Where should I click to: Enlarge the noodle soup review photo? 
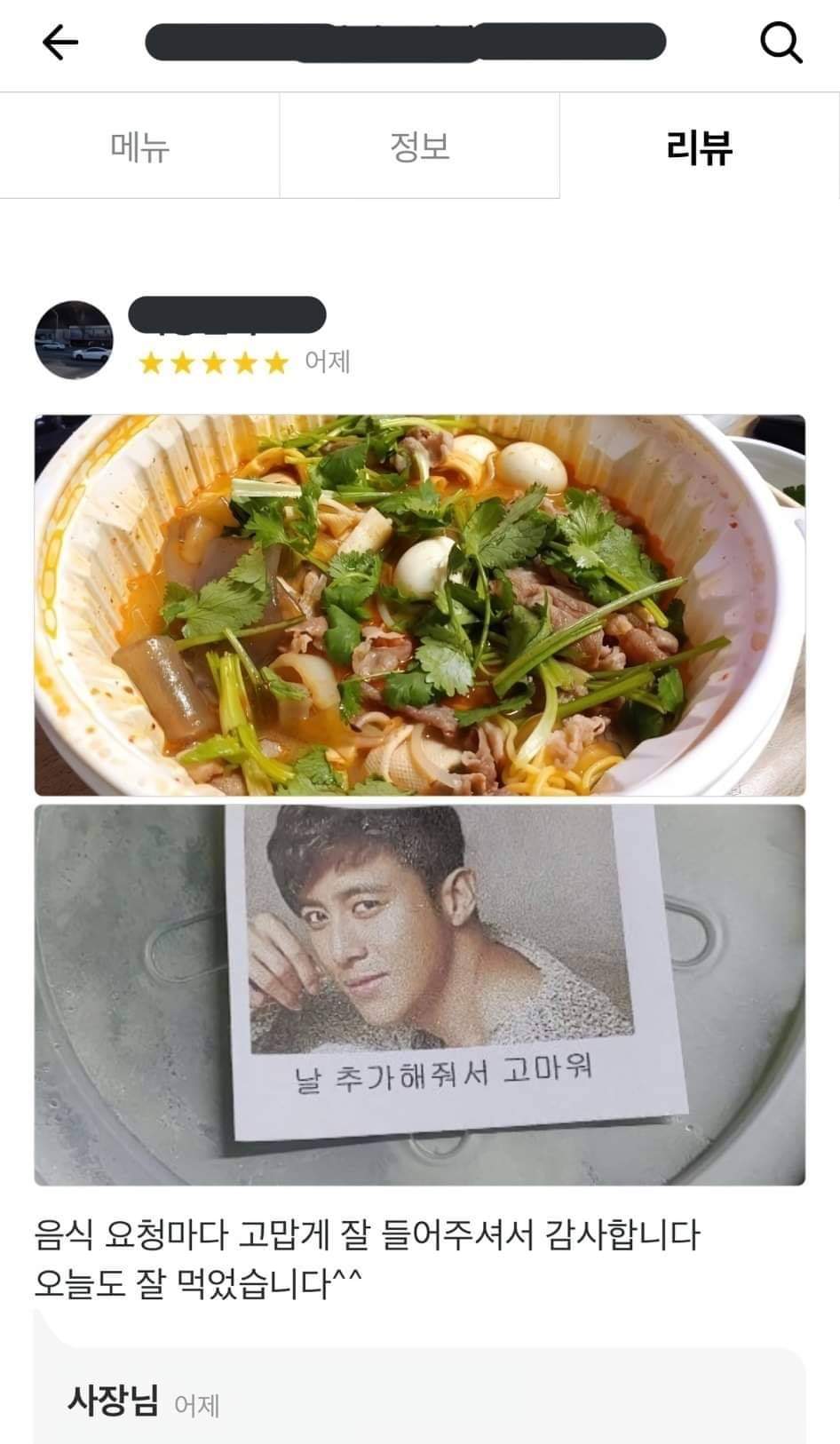coord(420,605)
